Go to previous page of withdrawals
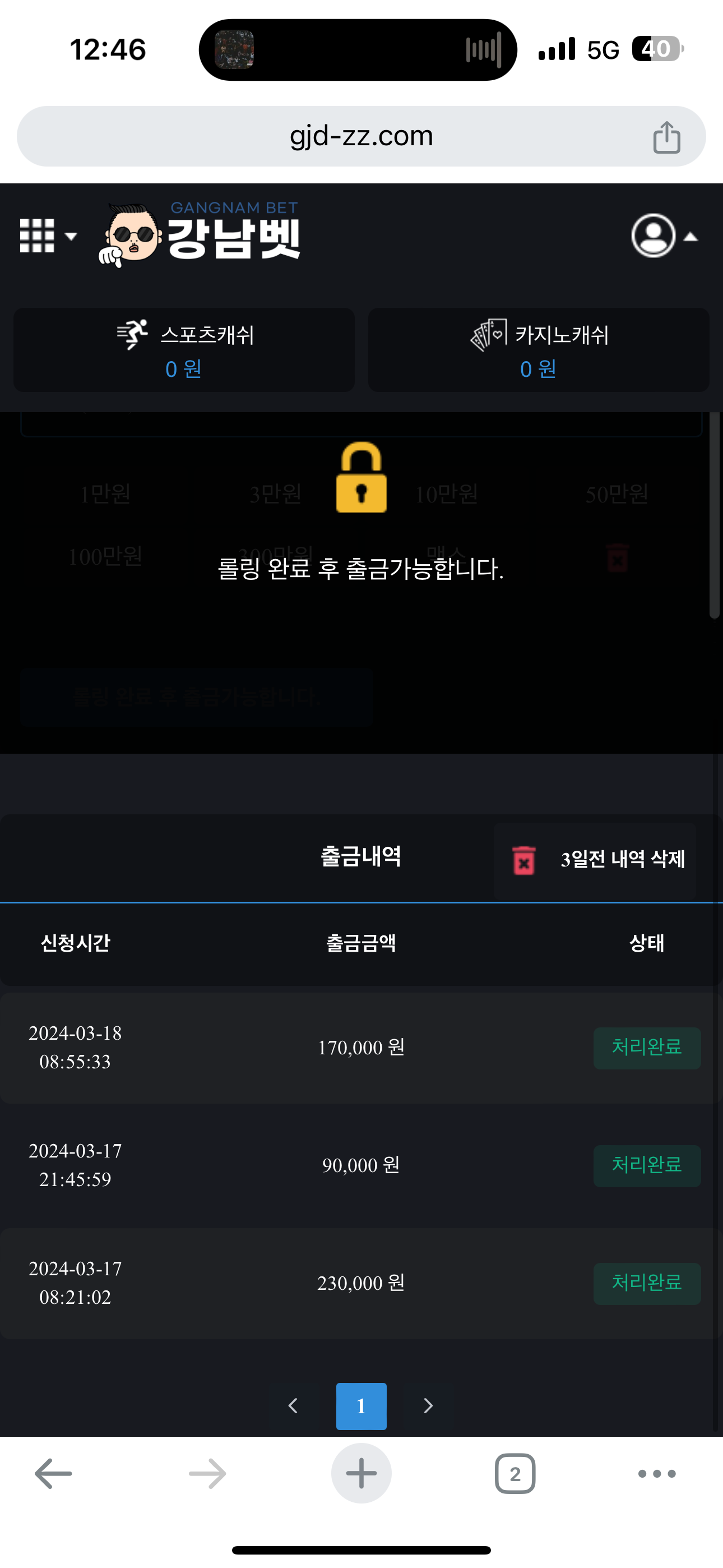 pyautogui.click(x=293, y=1405)
